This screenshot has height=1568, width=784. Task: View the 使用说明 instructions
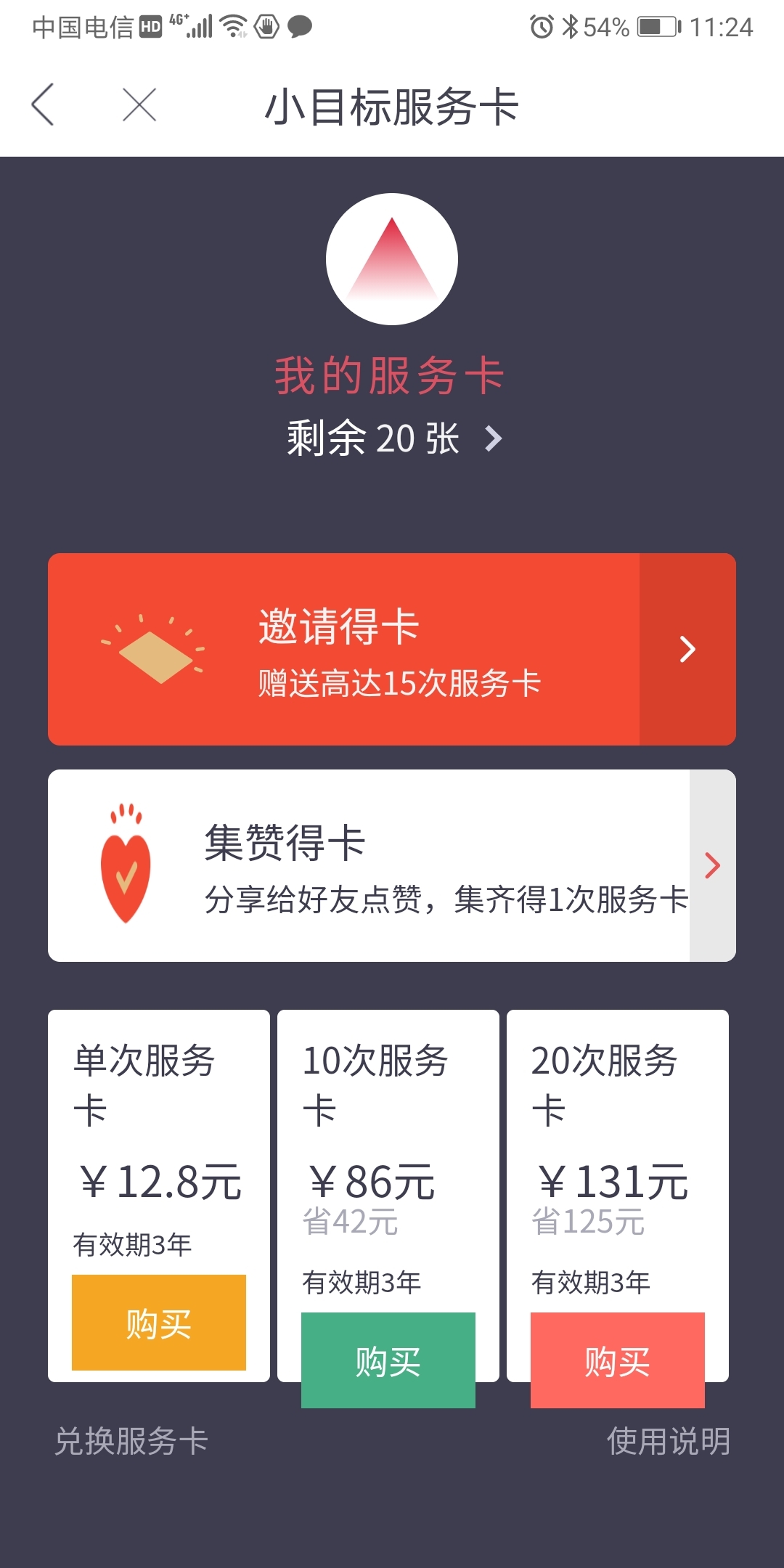click(x=669, y=1441)
